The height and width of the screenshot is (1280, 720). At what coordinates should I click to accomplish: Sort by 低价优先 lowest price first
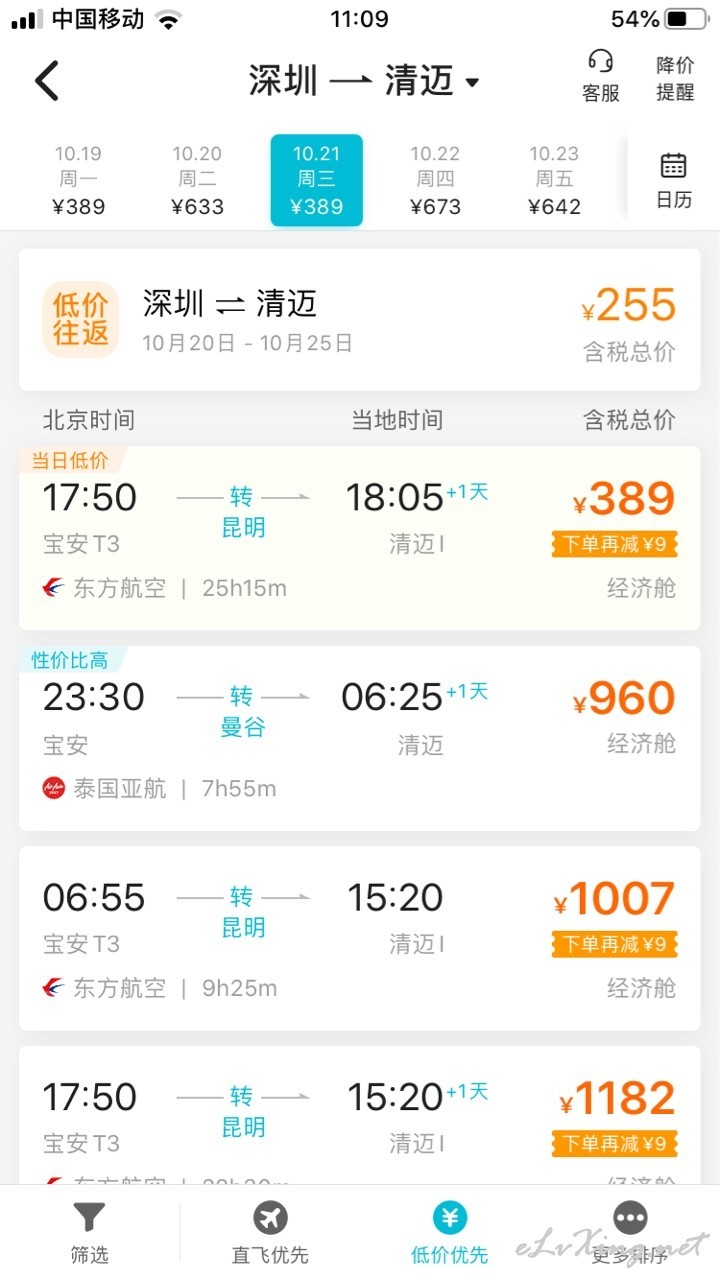pyautogui.click(x=450, y=1232)
